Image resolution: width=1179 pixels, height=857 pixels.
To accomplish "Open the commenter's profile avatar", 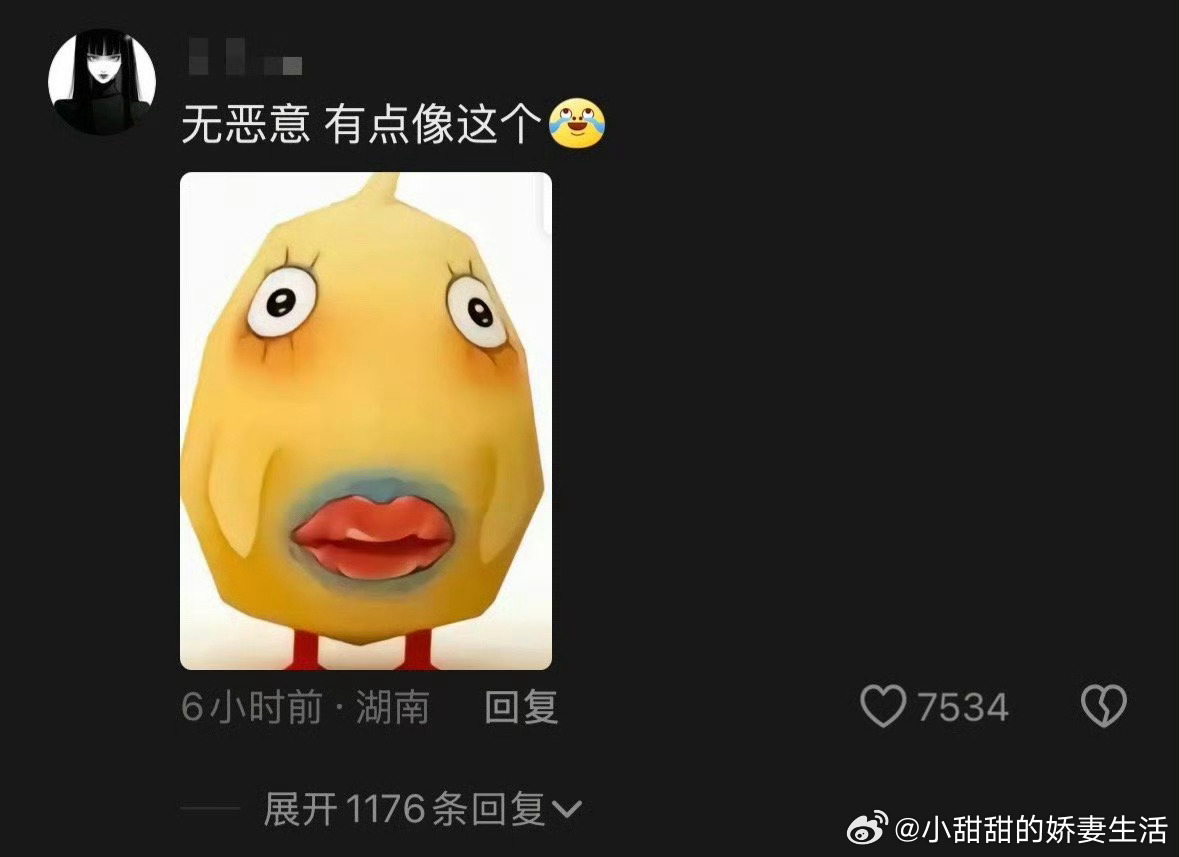I will tap(102, 80).
